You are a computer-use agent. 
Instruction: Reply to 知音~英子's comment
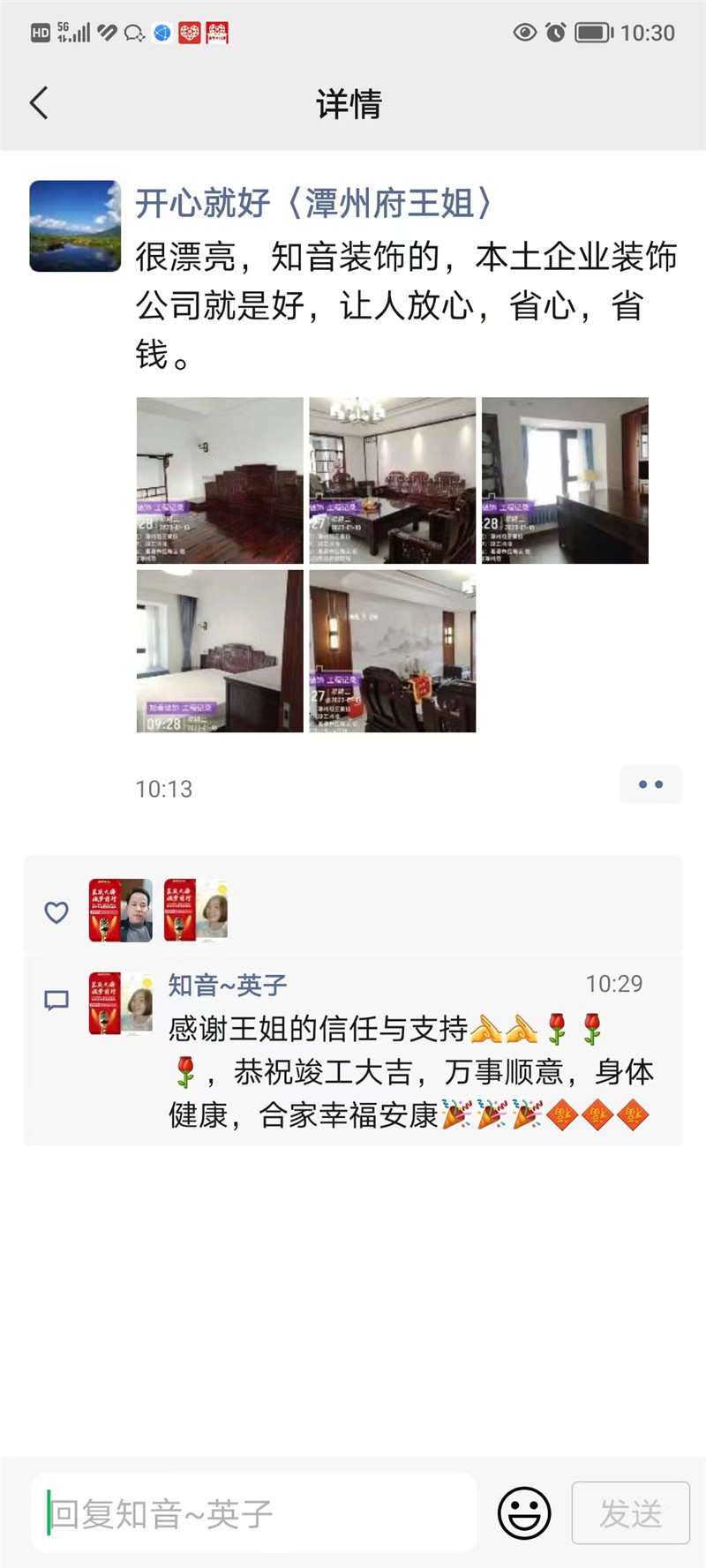(x=410, y=1072)
